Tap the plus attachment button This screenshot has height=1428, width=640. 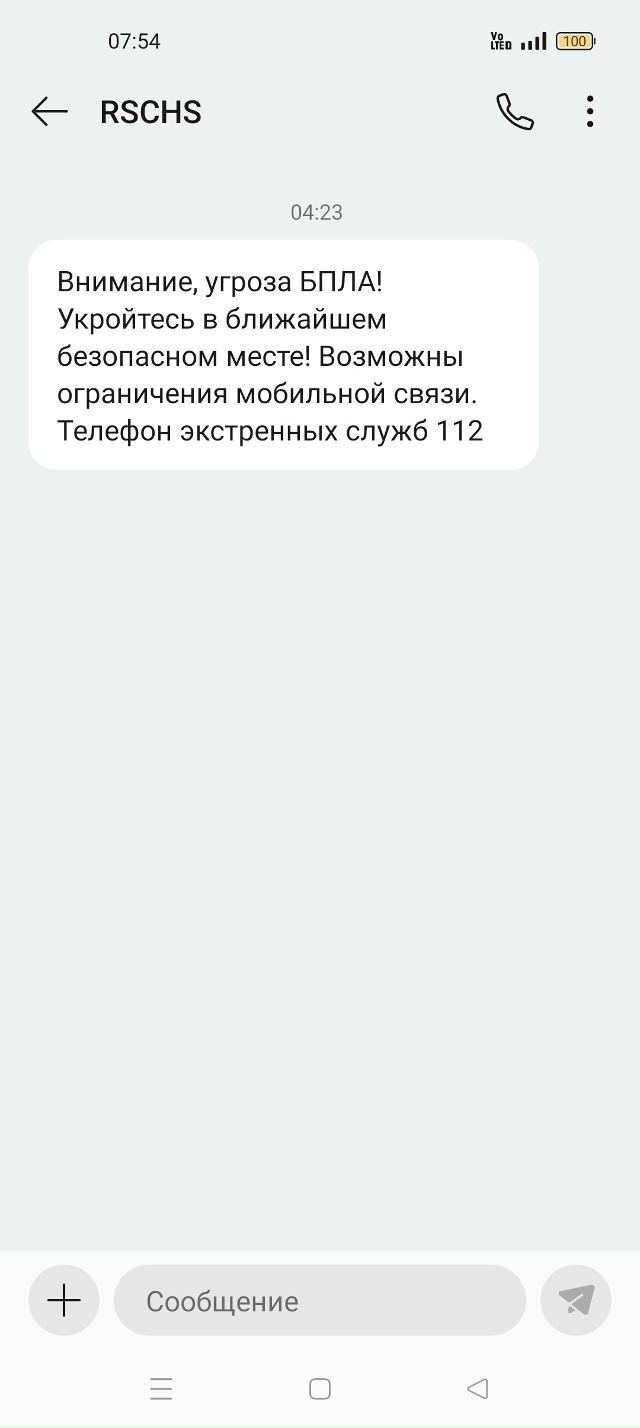click(64, 1300)
